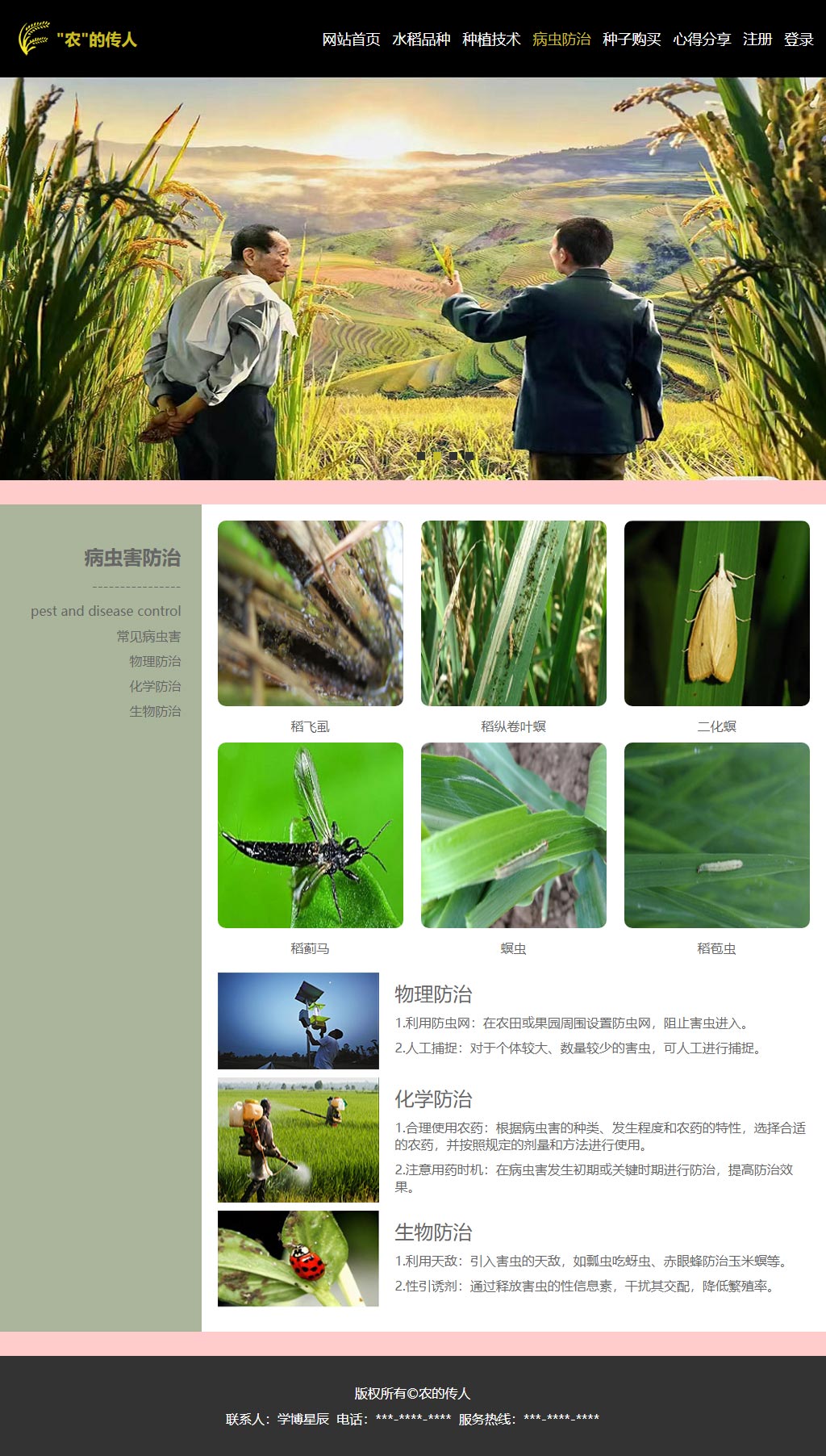Jump to 常见病虫害 in the sidebar
The image size is (826, 1456).
tap(148, 636)
